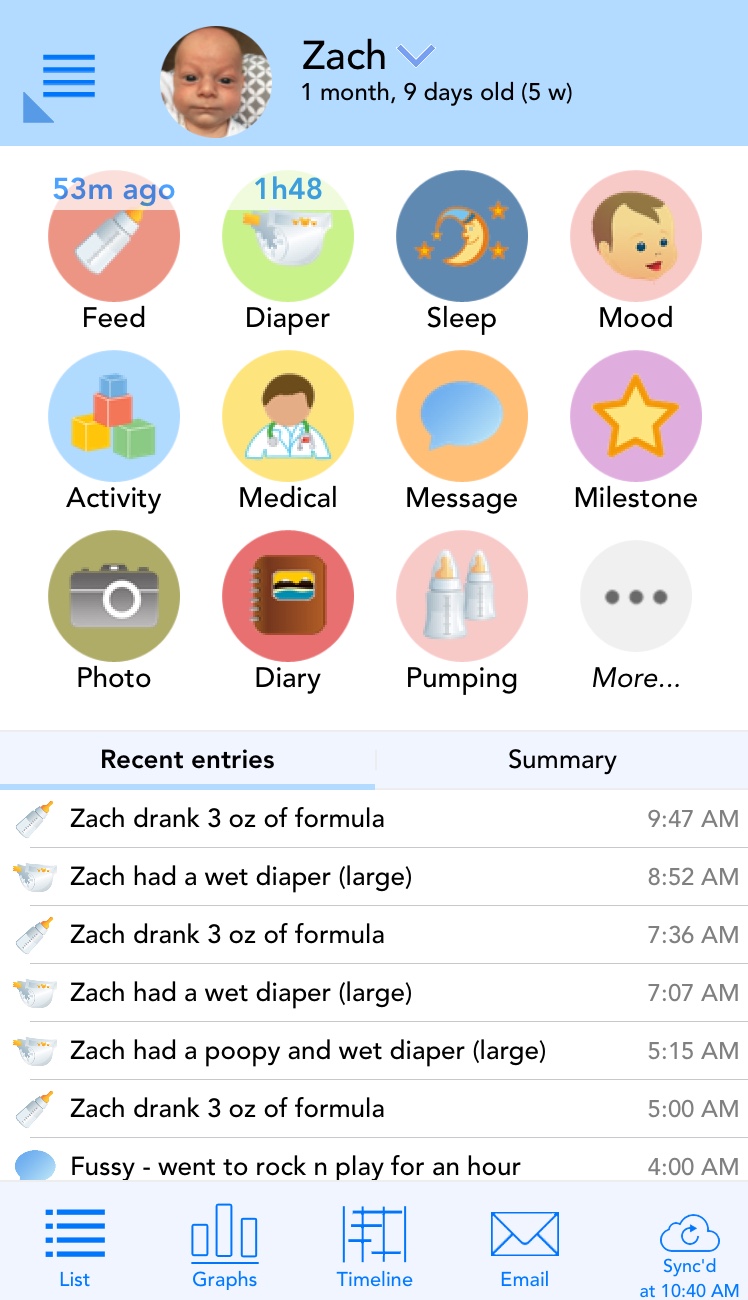
Task: Add a Milestone
Action: [636, 416]
